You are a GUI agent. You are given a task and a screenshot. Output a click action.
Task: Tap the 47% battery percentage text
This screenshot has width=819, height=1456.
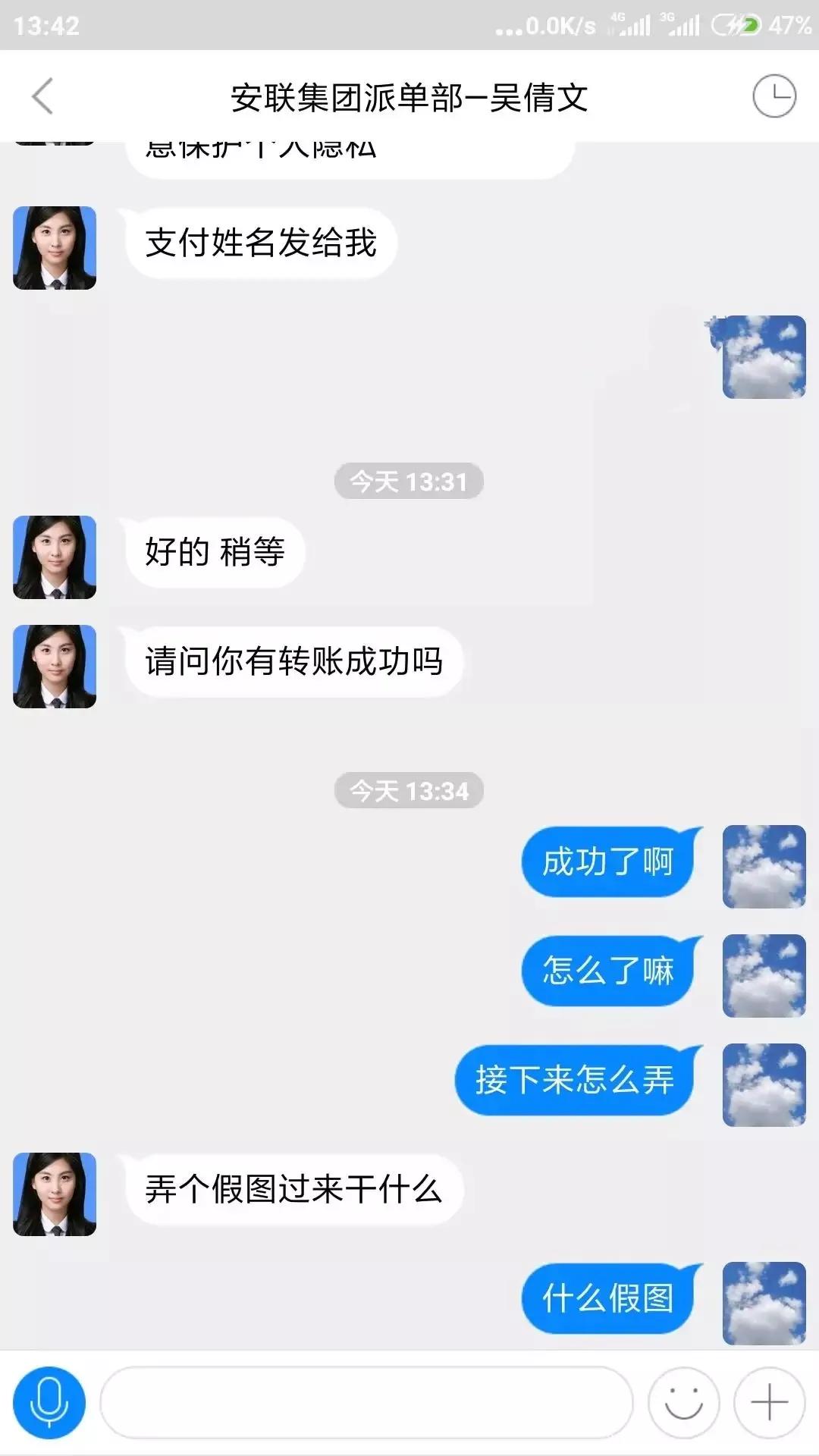point(791,27)
